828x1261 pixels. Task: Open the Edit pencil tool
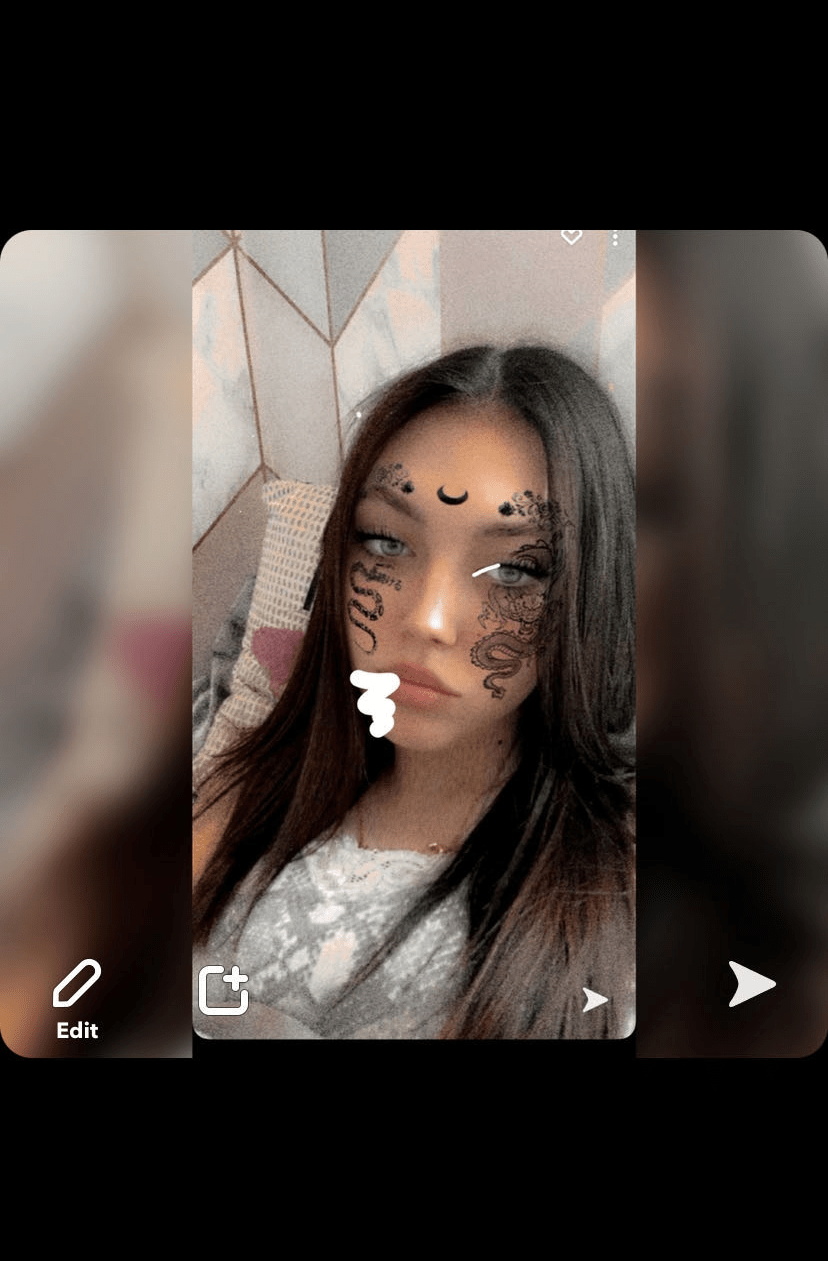77,998
